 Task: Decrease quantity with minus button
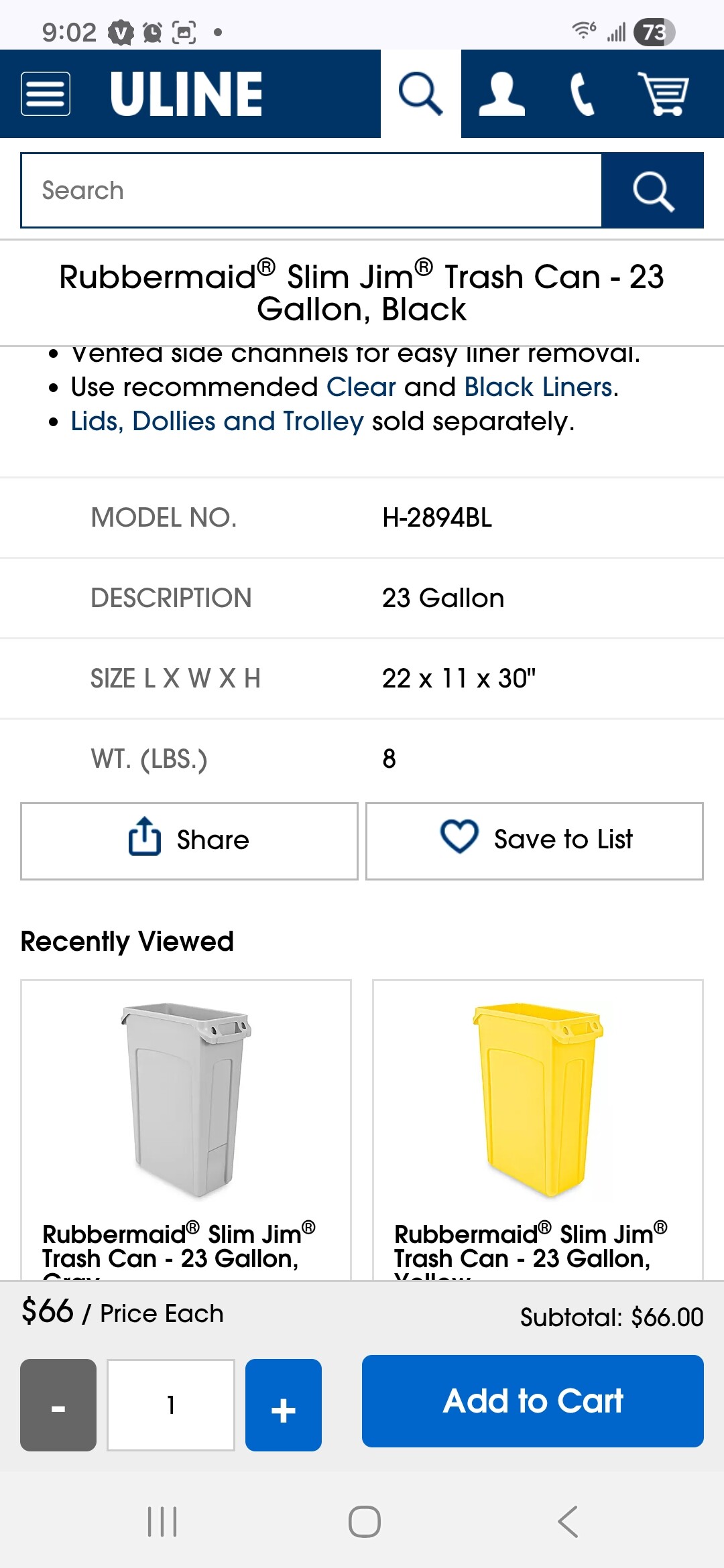(x=58, y=1404)
